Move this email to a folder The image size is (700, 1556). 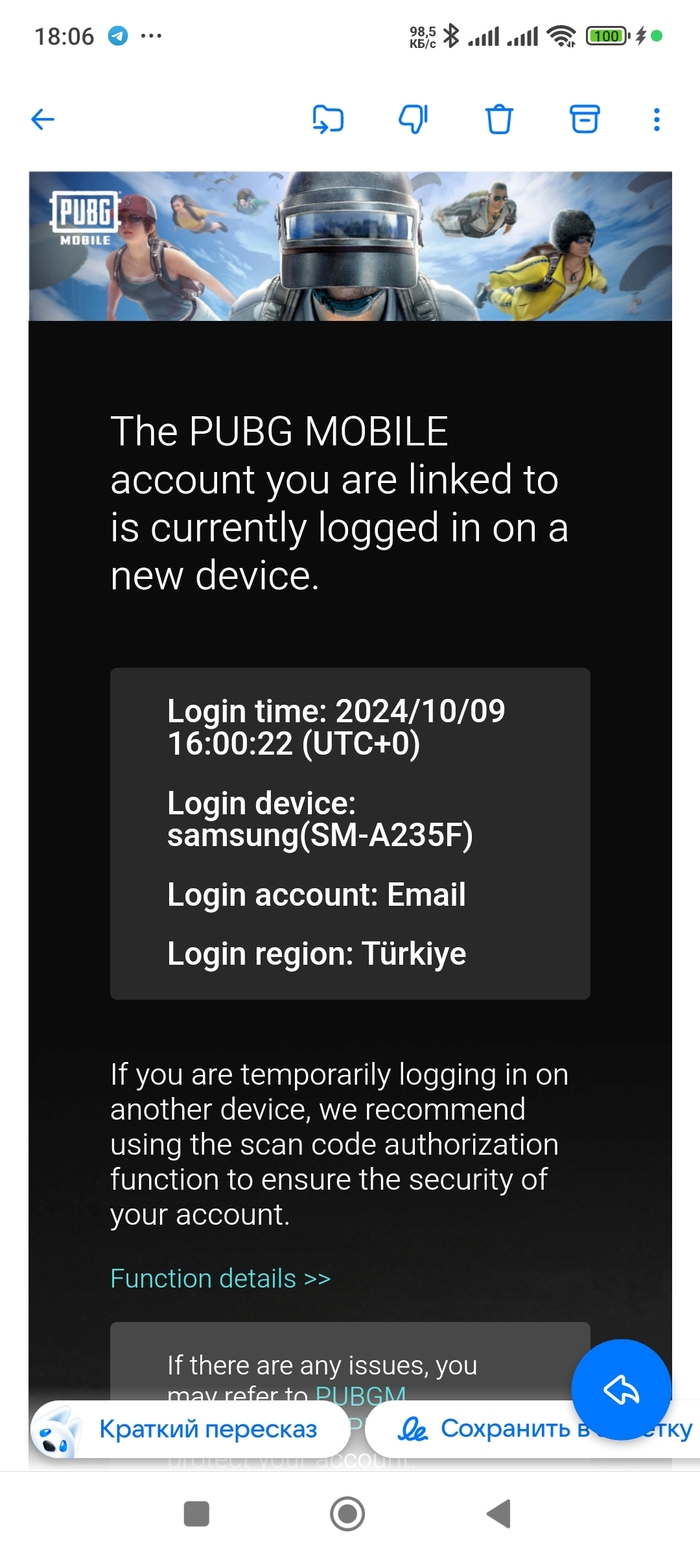327,120
